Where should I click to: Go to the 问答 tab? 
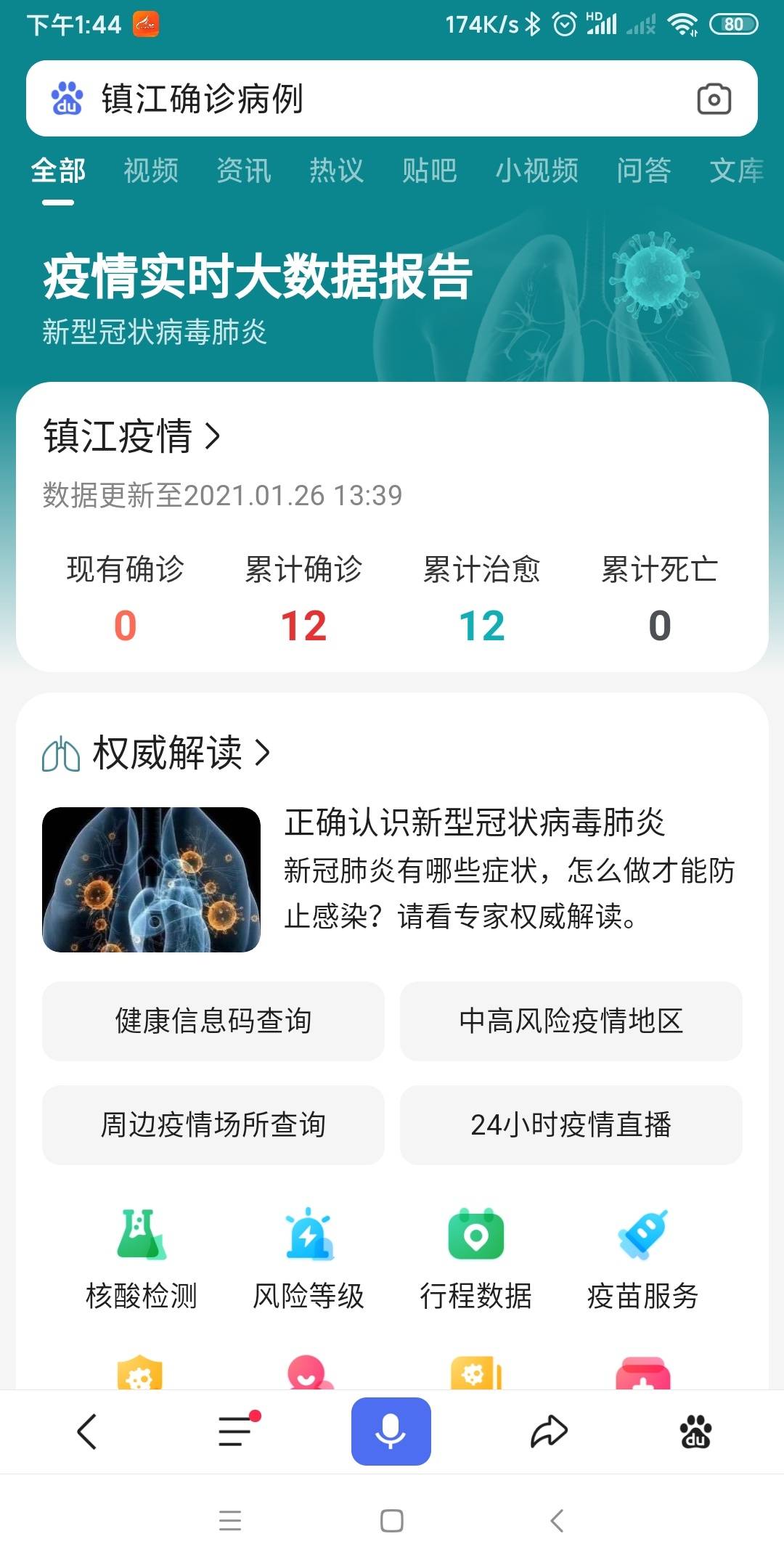point(644,171)
